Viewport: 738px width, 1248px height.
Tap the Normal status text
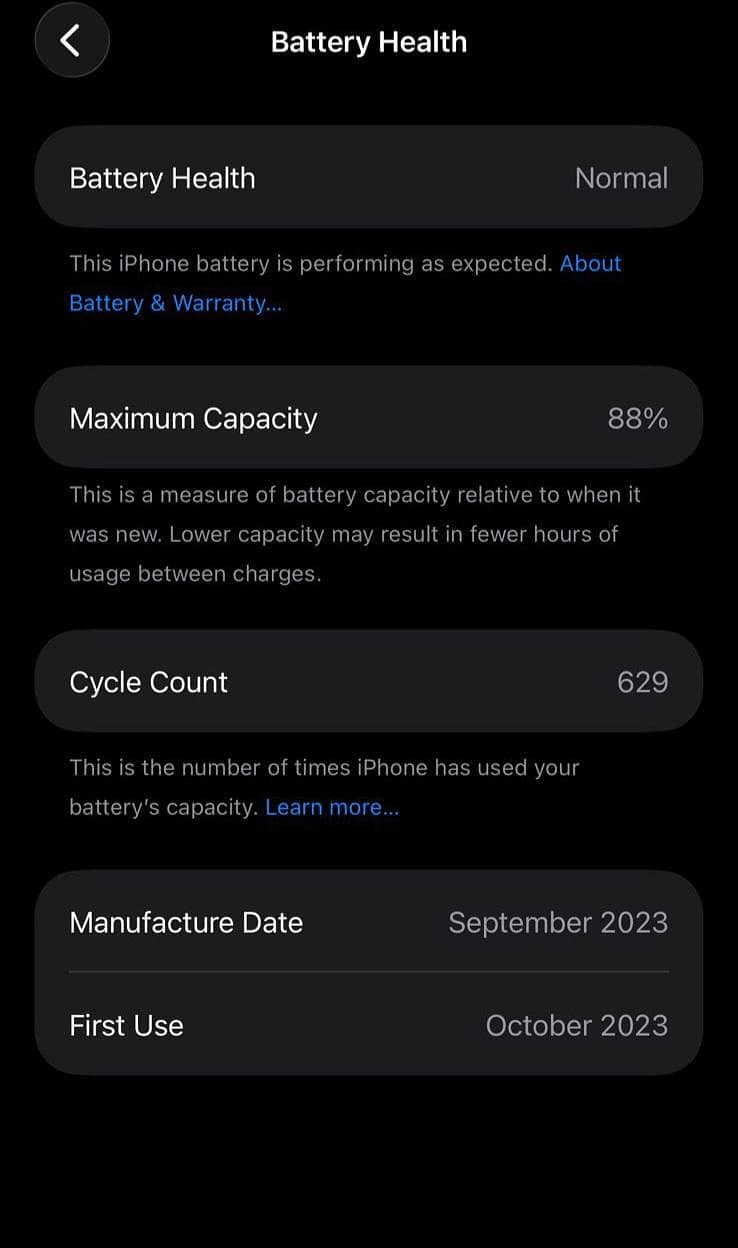621,177
